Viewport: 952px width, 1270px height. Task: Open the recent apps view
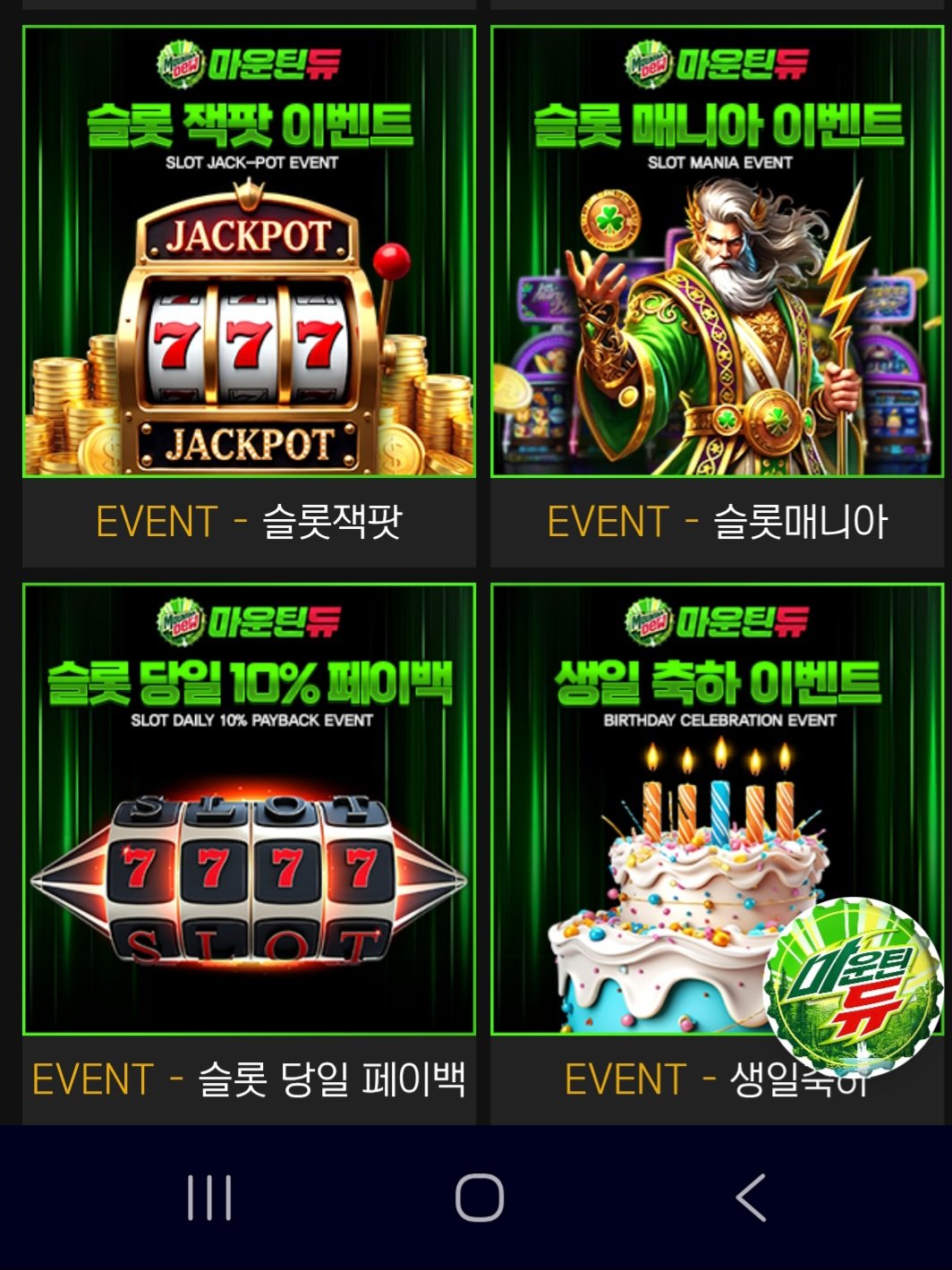coord(209,1198)
